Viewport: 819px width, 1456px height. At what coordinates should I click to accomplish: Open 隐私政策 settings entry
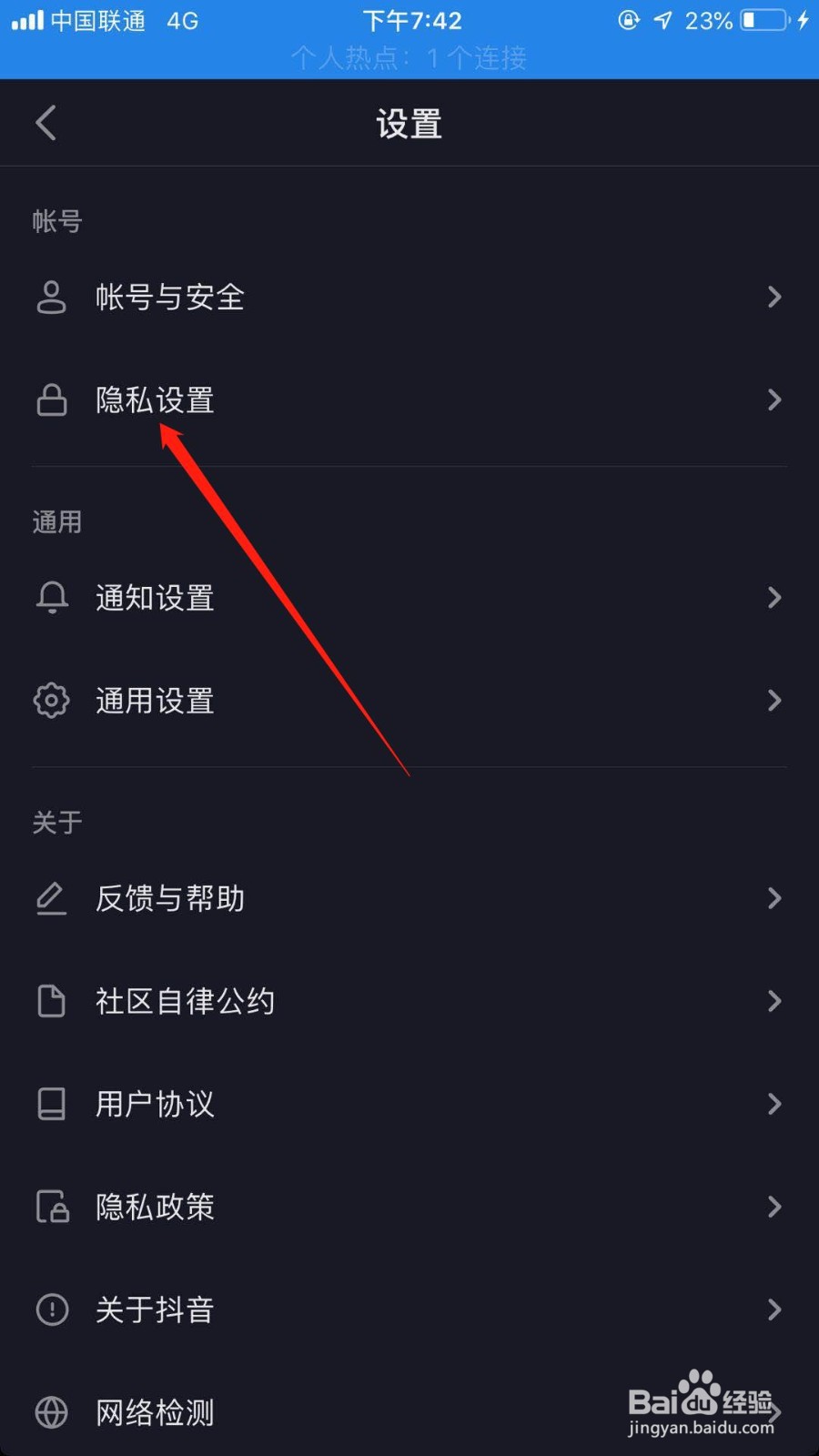[409, 1207]
